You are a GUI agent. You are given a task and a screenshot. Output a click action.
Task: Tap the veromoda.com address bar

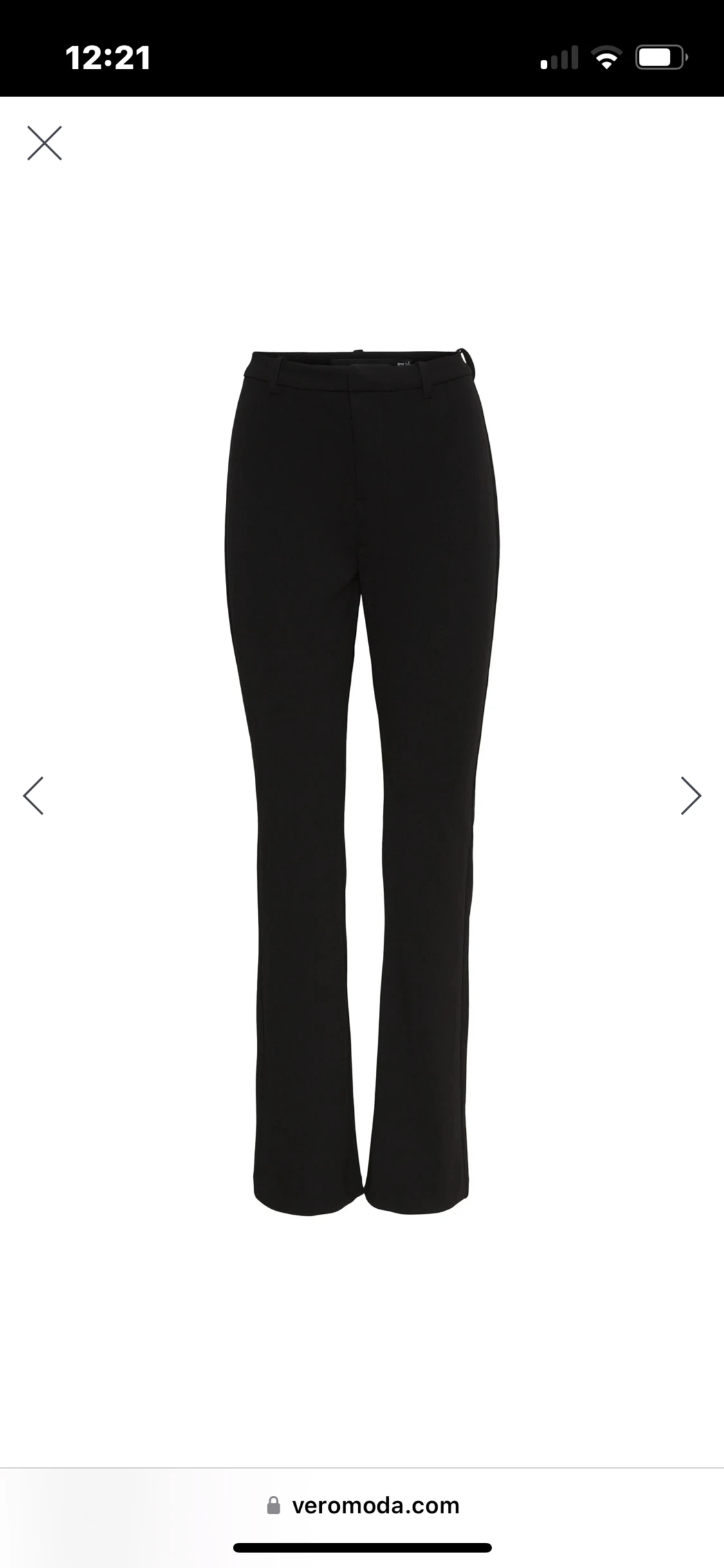(362, 1505)
